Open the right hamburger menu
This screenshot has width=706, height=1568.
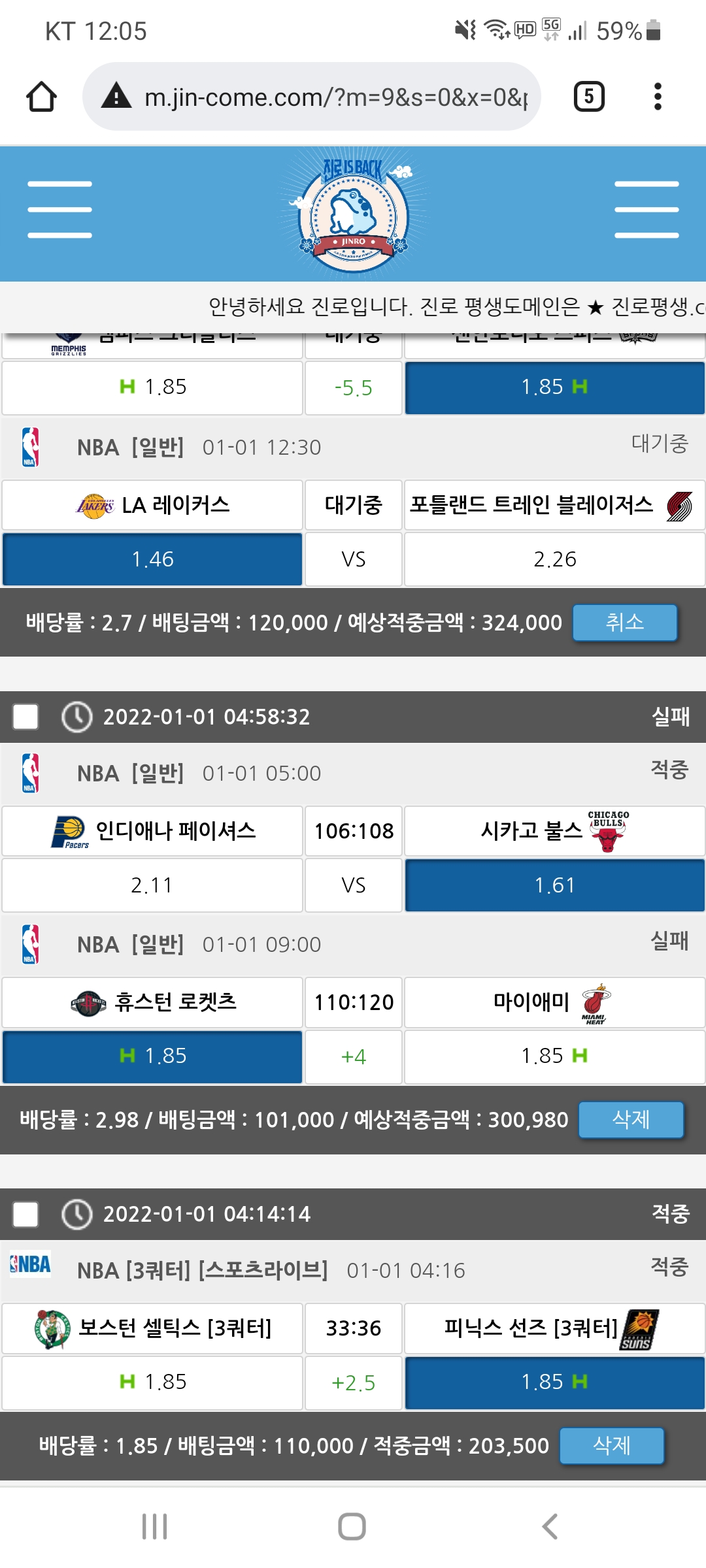tap(646, 210)
